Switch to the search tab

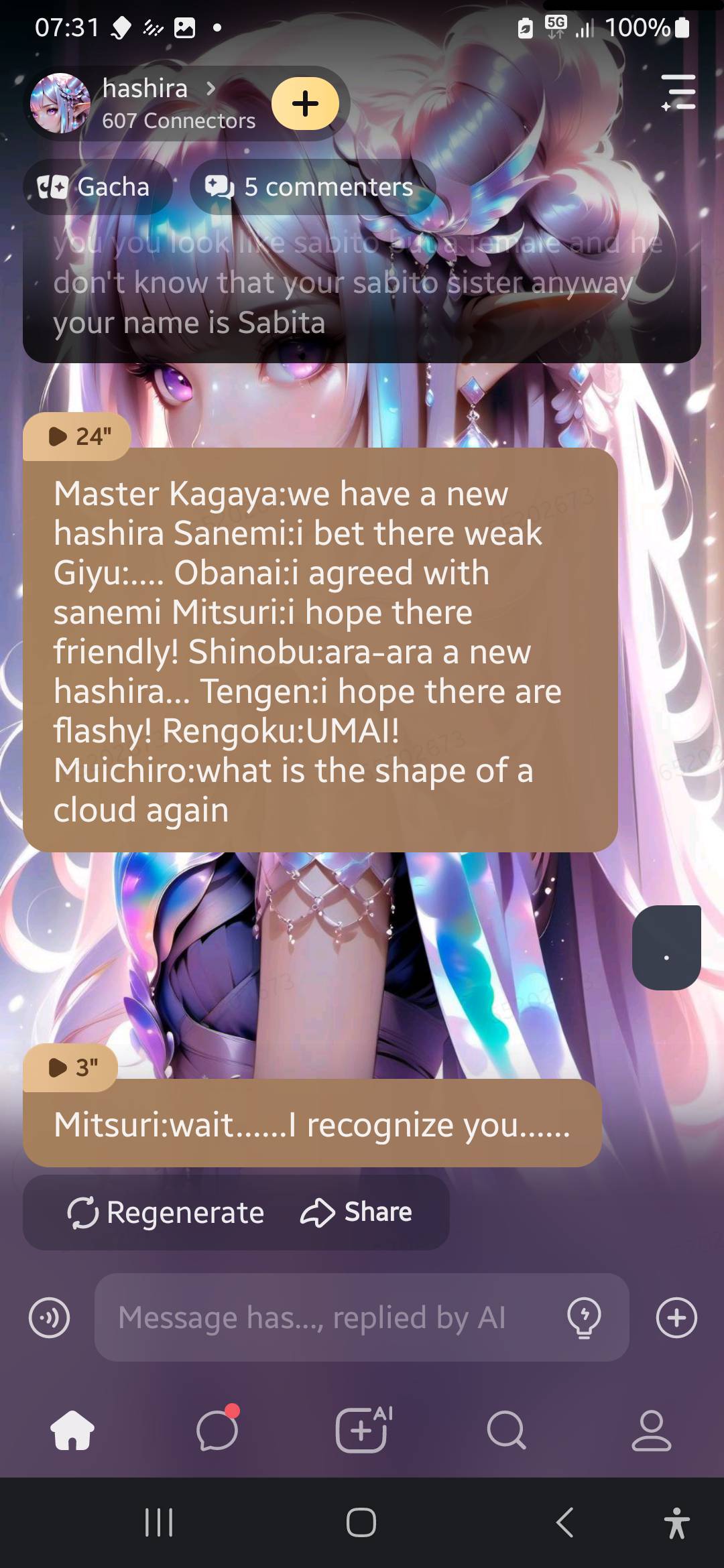[506, 1430]
